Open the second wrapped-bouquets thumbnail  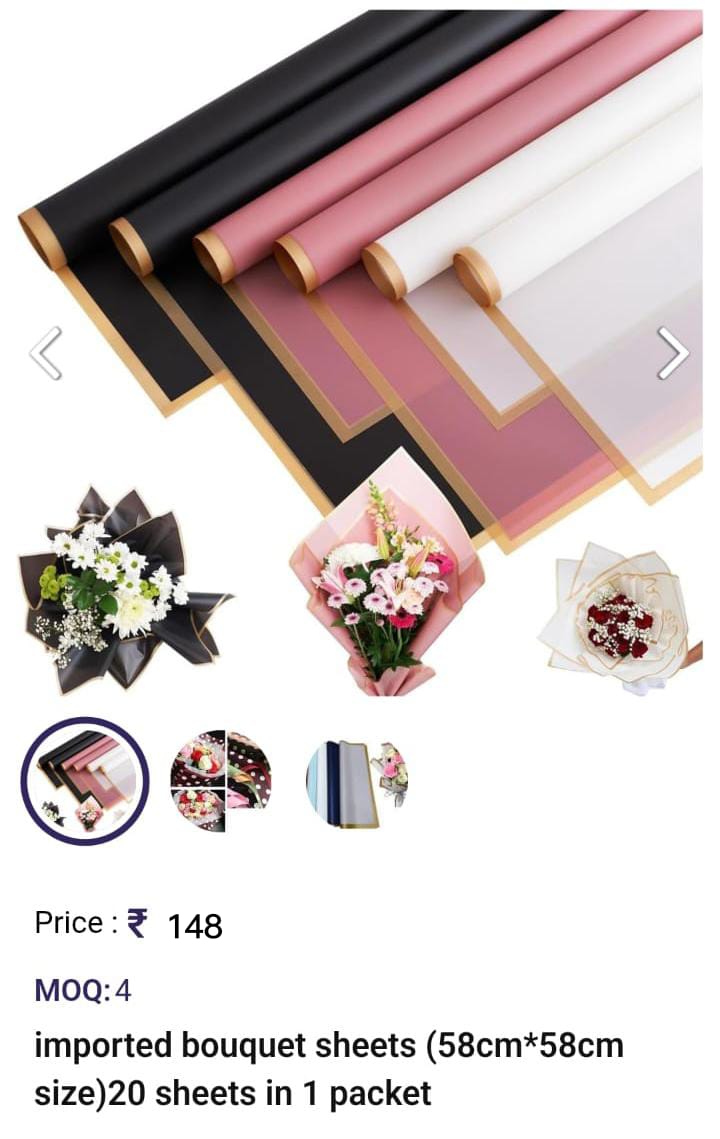click(x=218, y=780)
